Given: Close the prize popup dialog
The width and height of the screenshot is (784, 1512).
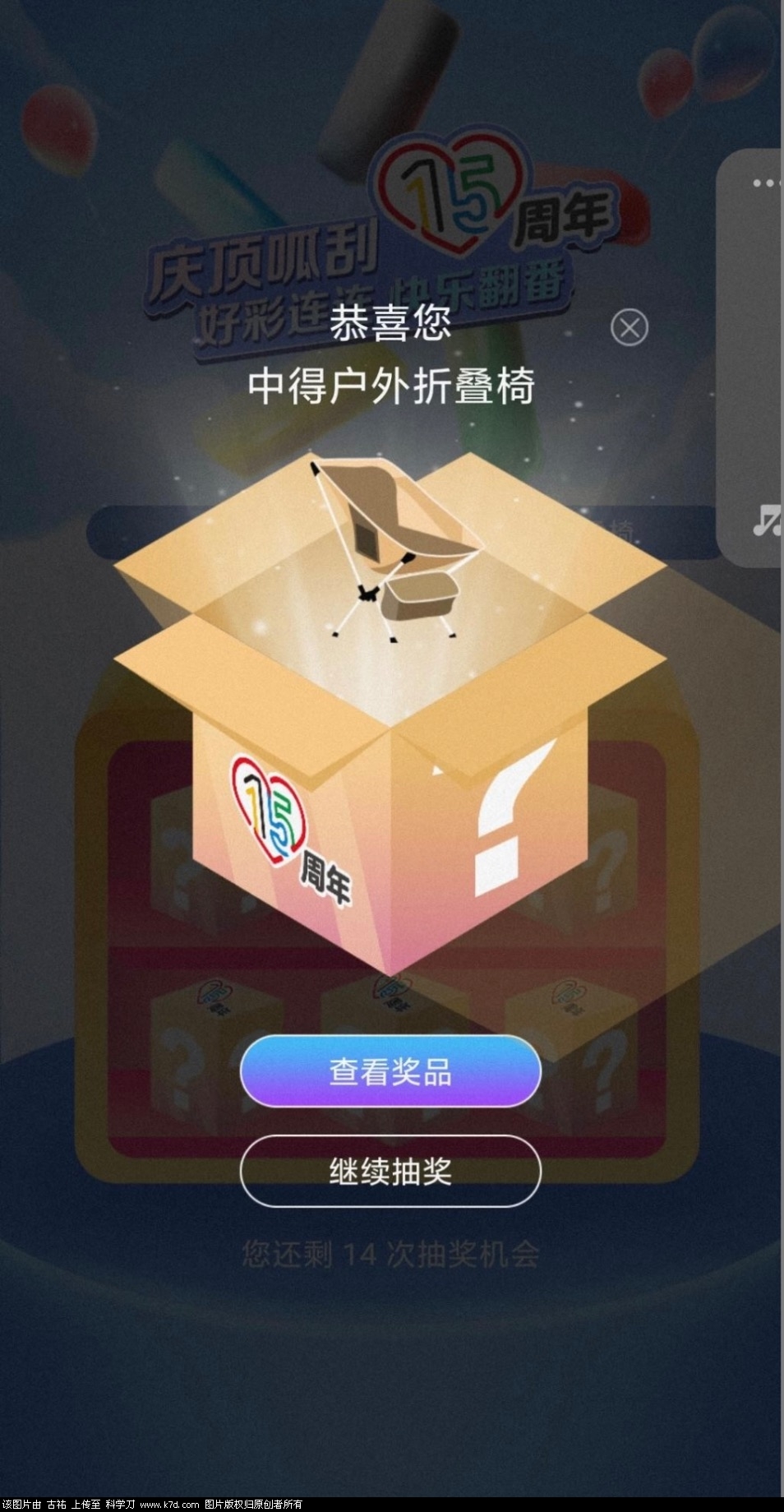Looking at the screenshot, I should coord(630,328).
